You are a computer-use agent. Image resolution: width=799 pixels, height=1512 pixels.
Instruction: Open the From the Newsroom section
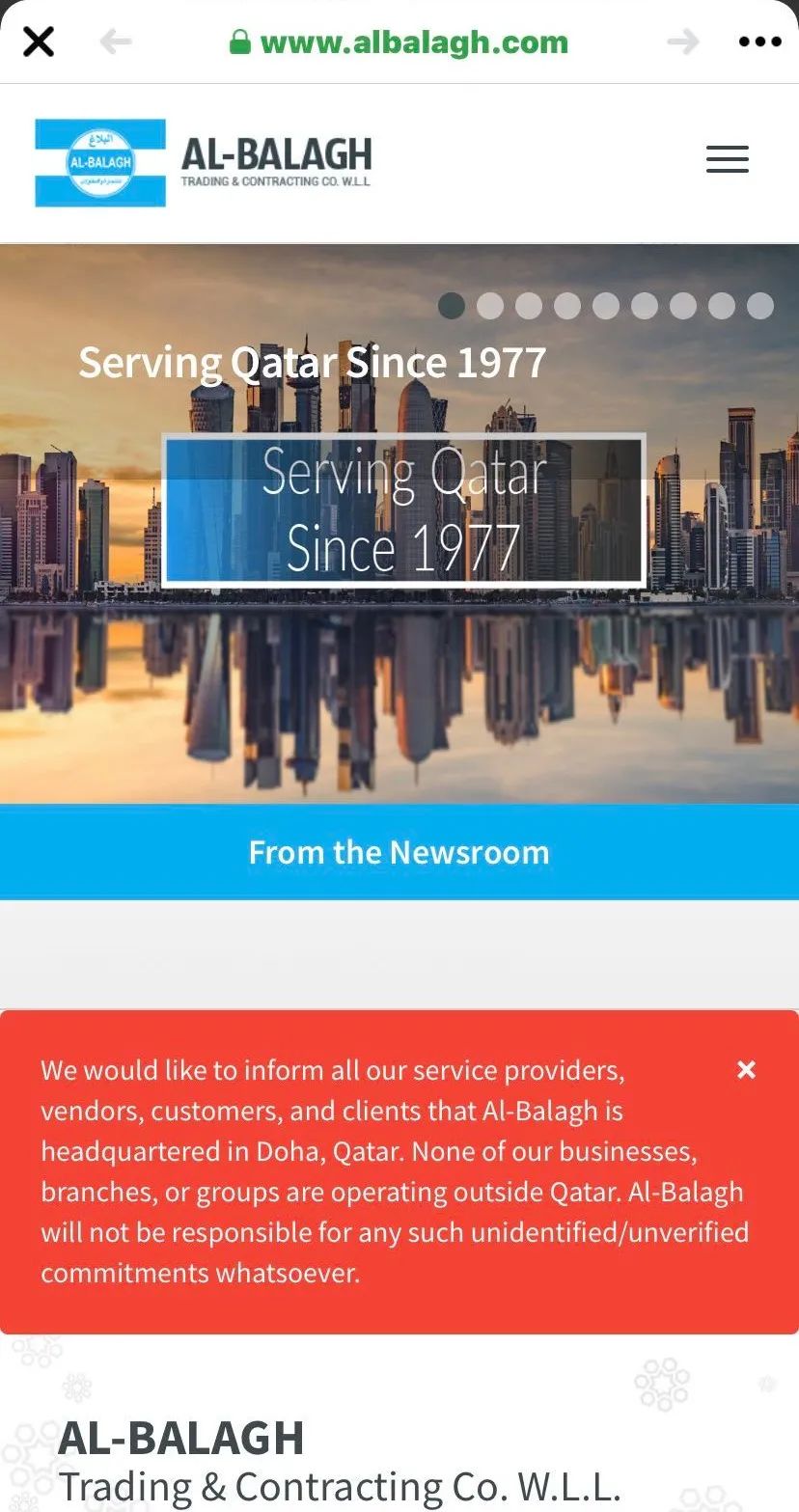tap(399, 852)
